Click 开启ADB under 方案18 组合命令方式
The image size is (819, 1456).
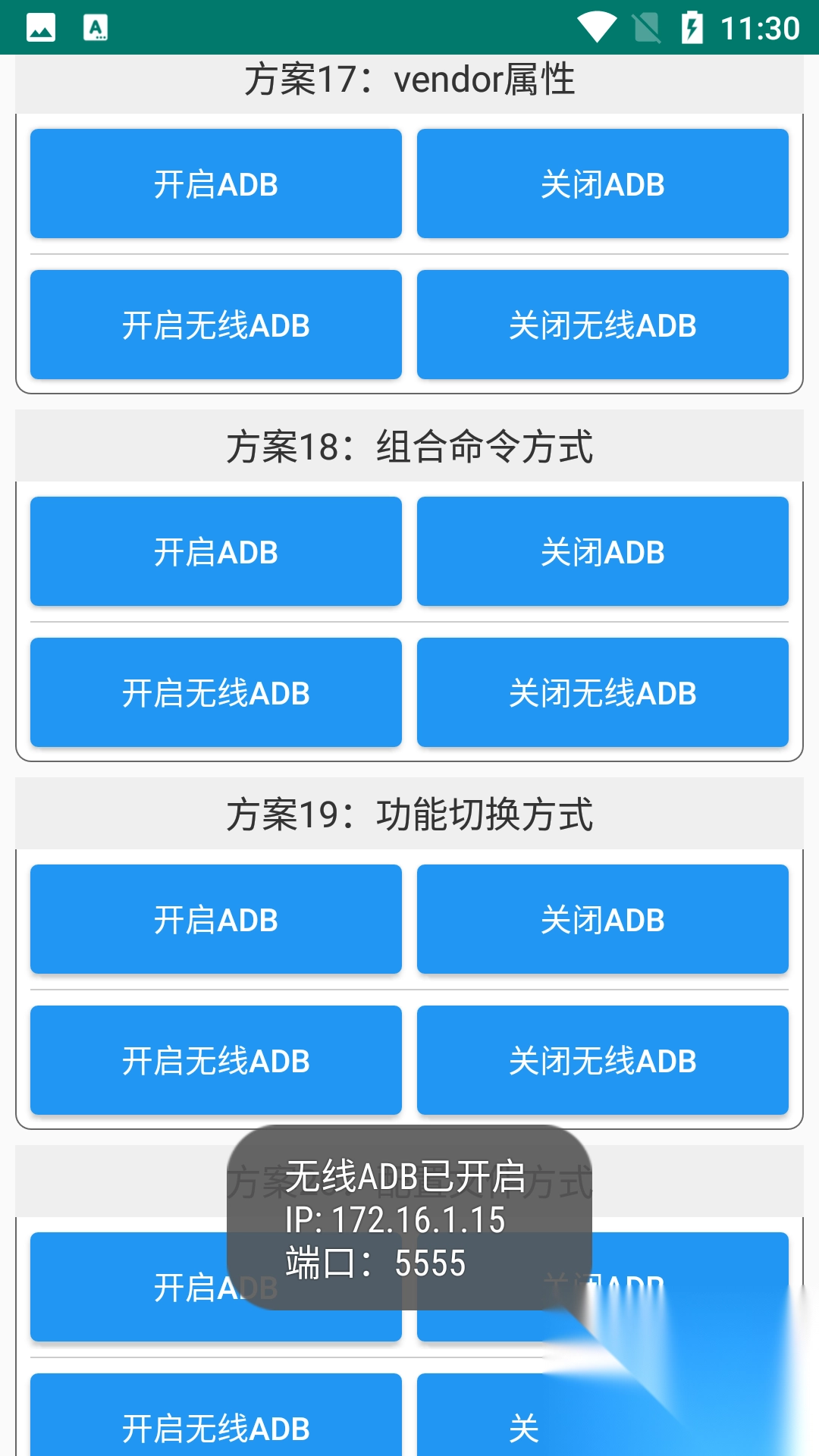point(215,551)
